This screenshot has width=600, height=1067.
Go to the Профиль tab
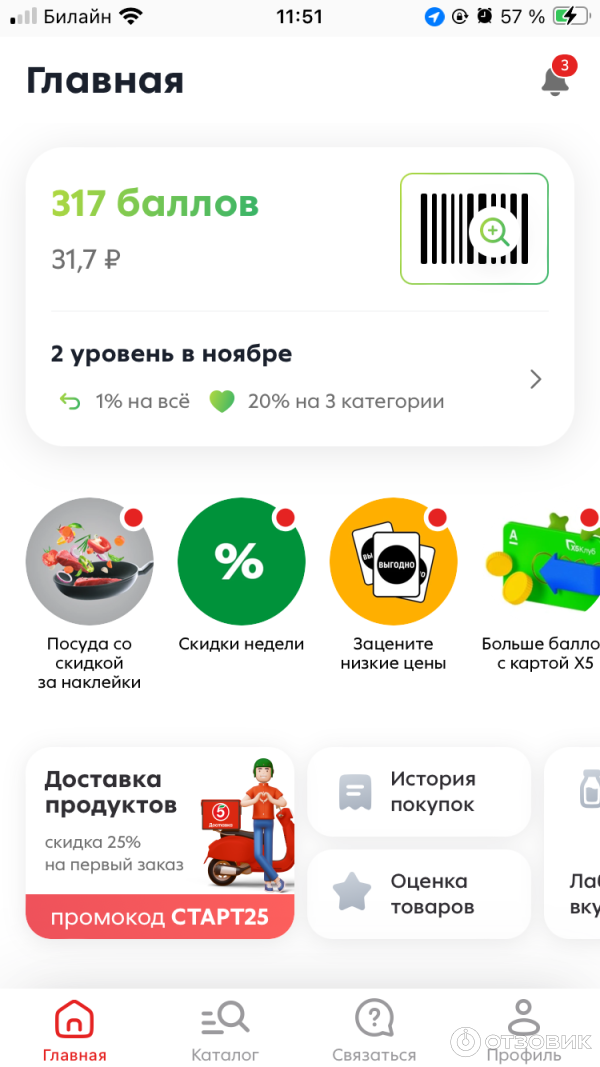point(523,1030)
